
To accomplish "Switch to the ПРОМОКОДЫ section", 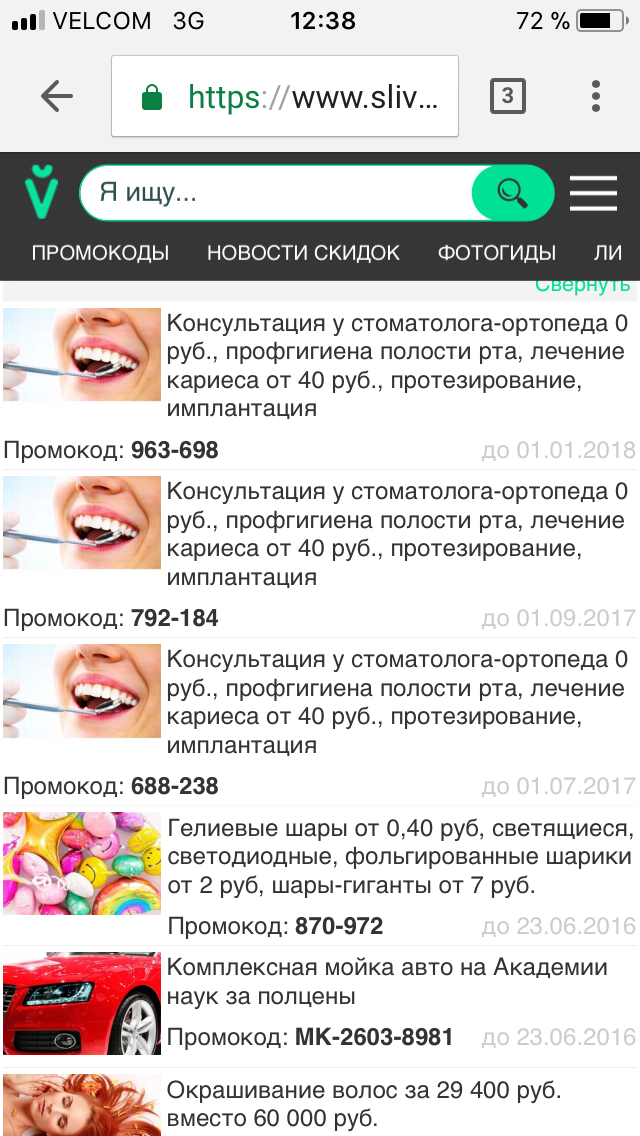I will click(x=100, y=252).
